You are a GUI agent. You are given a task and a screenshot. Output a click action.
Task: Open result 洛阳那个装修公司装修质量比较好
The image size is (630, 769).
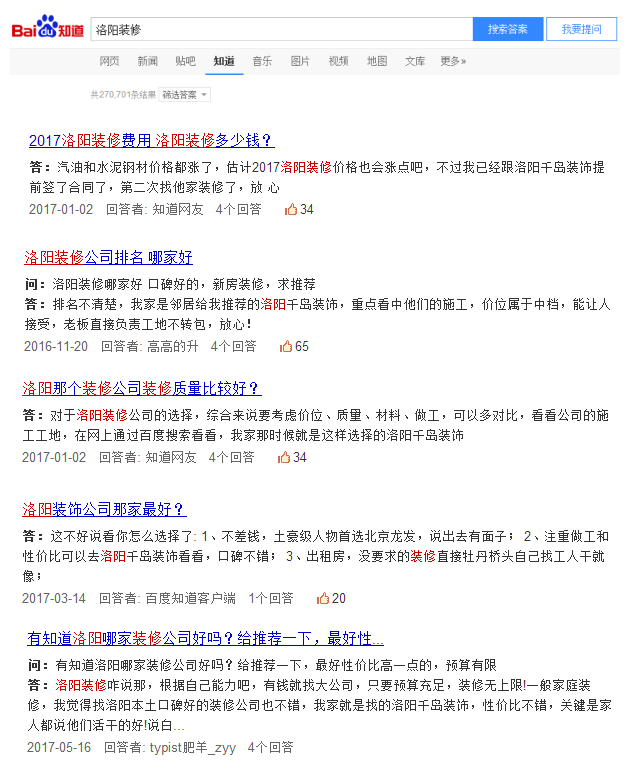[x=141, y=388]
